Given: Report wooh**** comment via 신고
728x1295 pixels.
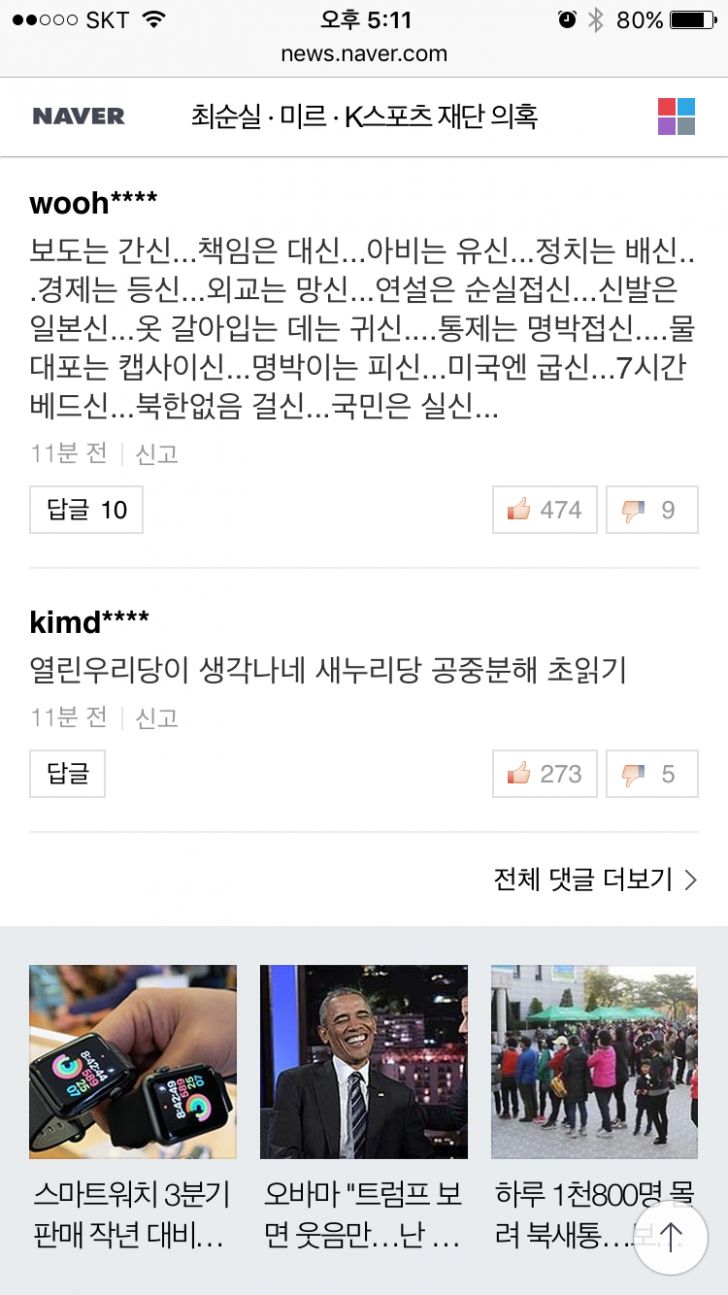Looking at the screenshot, I should coord(157,454).
